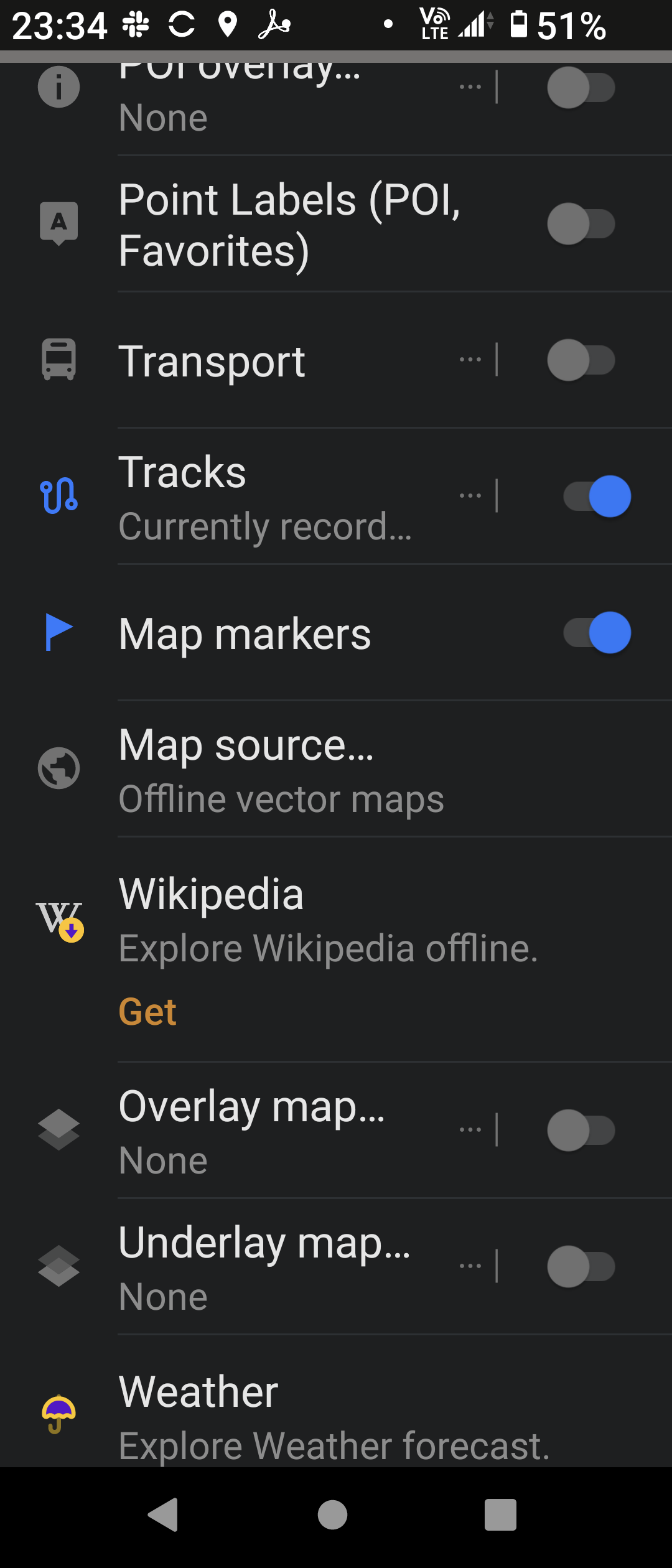Disable the Tracks switch
This screenshot has width=672, height=1568.
[x=597, y=497]
